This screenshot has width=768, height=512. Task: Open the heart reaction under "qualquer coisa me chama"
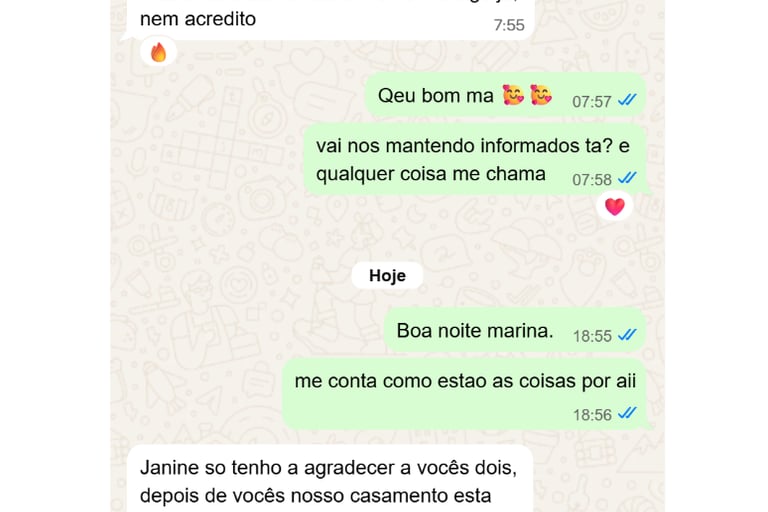click(614, 206)
